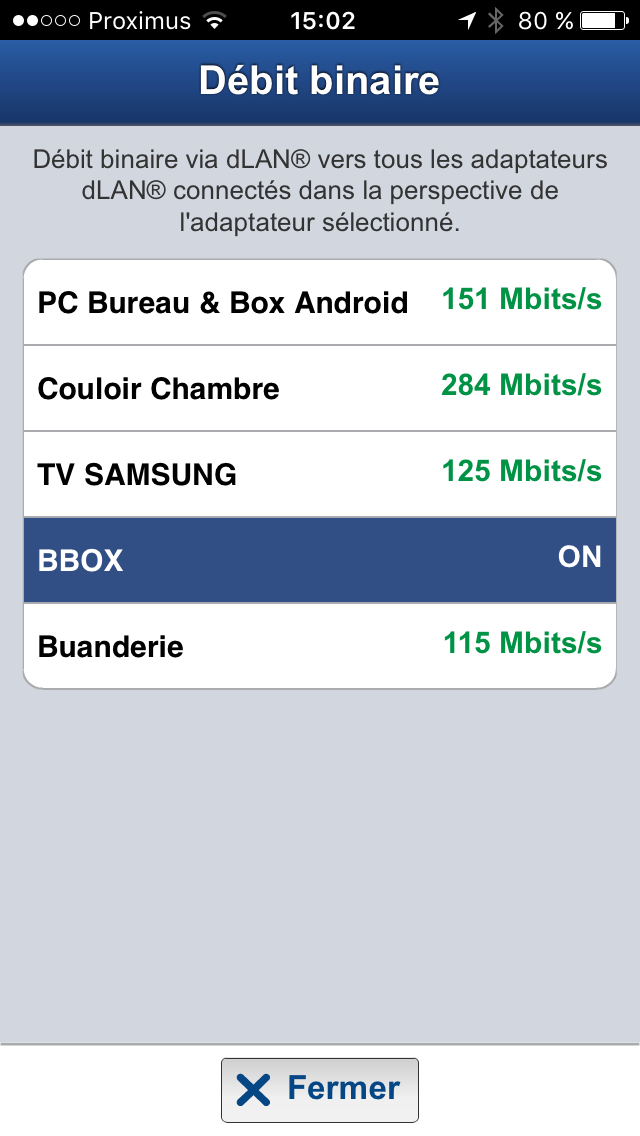Tap the TV SAMSUNG adapter row
Image resolution: width=640 pixels, height=1136 pixels.
[x=320, y=474]
